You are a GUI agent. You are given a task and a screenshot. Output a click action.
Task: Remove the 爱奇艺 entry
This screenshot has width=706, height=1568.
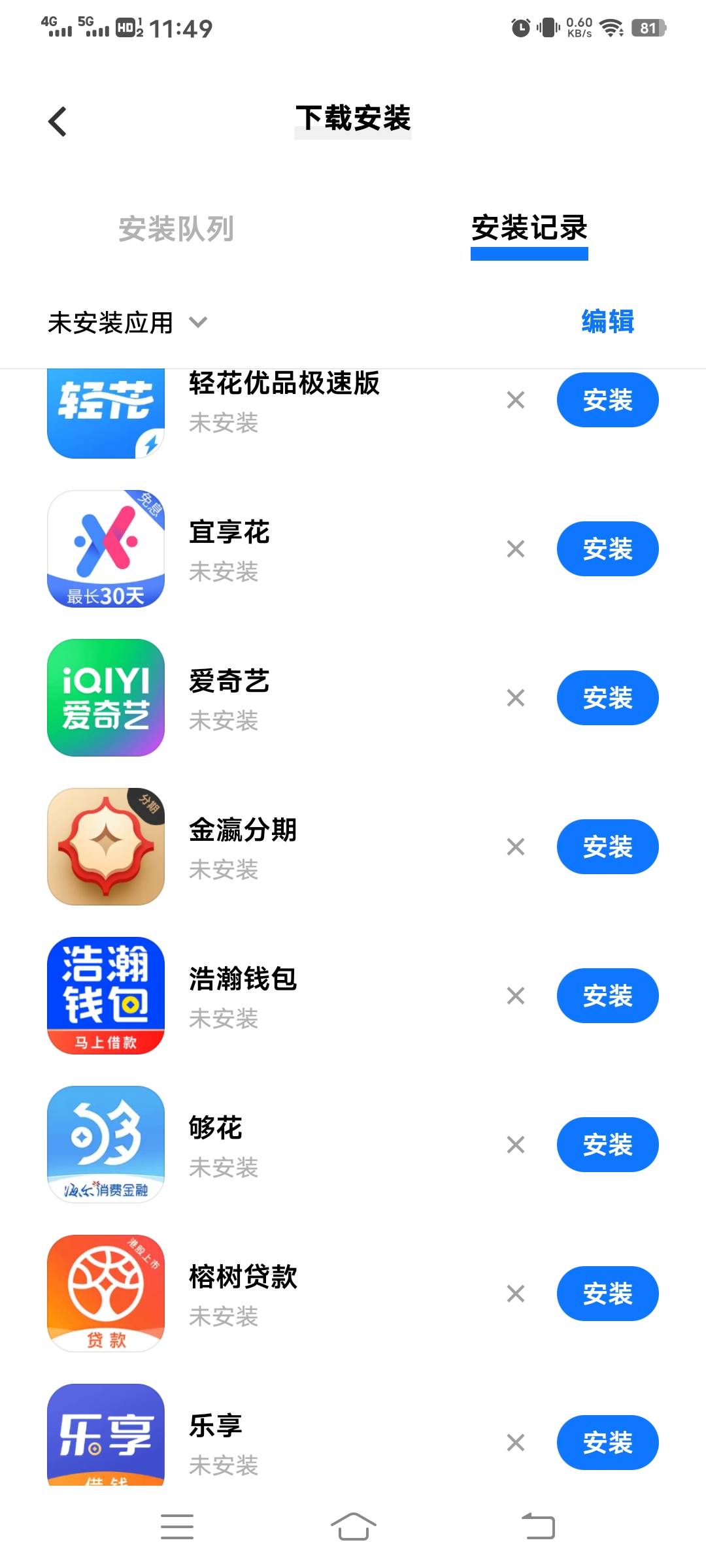point(516,698)
